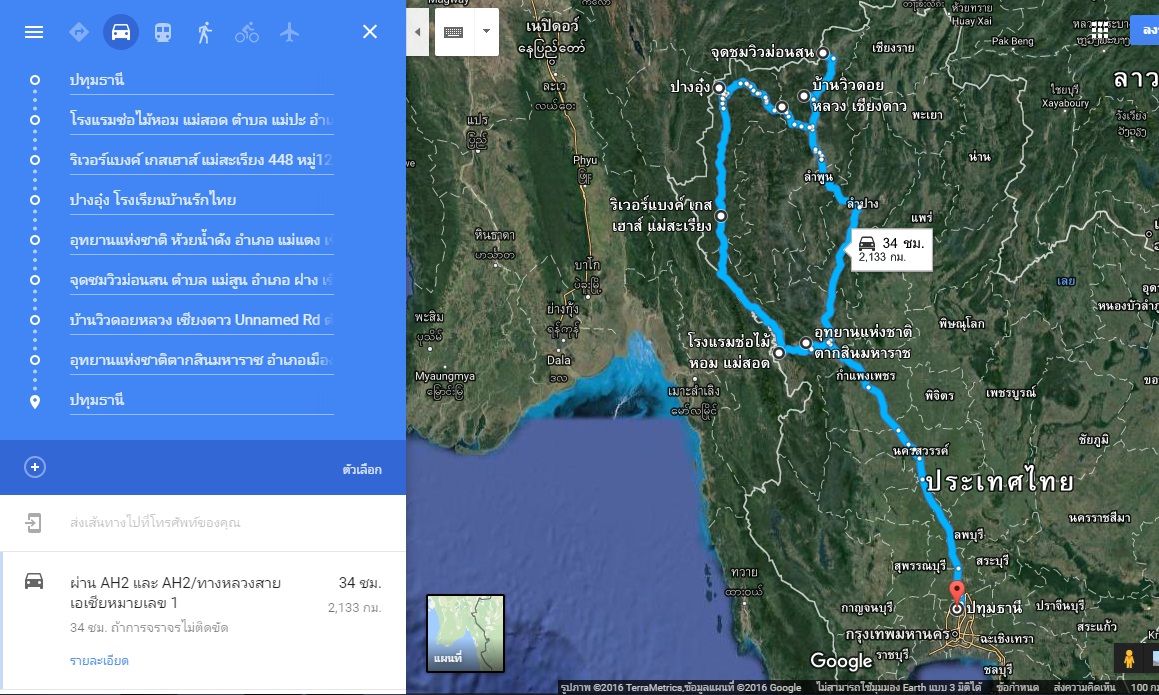This screenshot has width=1159, height=695.
Task: Close the directions panel
Action: click(x=370, y=32)
